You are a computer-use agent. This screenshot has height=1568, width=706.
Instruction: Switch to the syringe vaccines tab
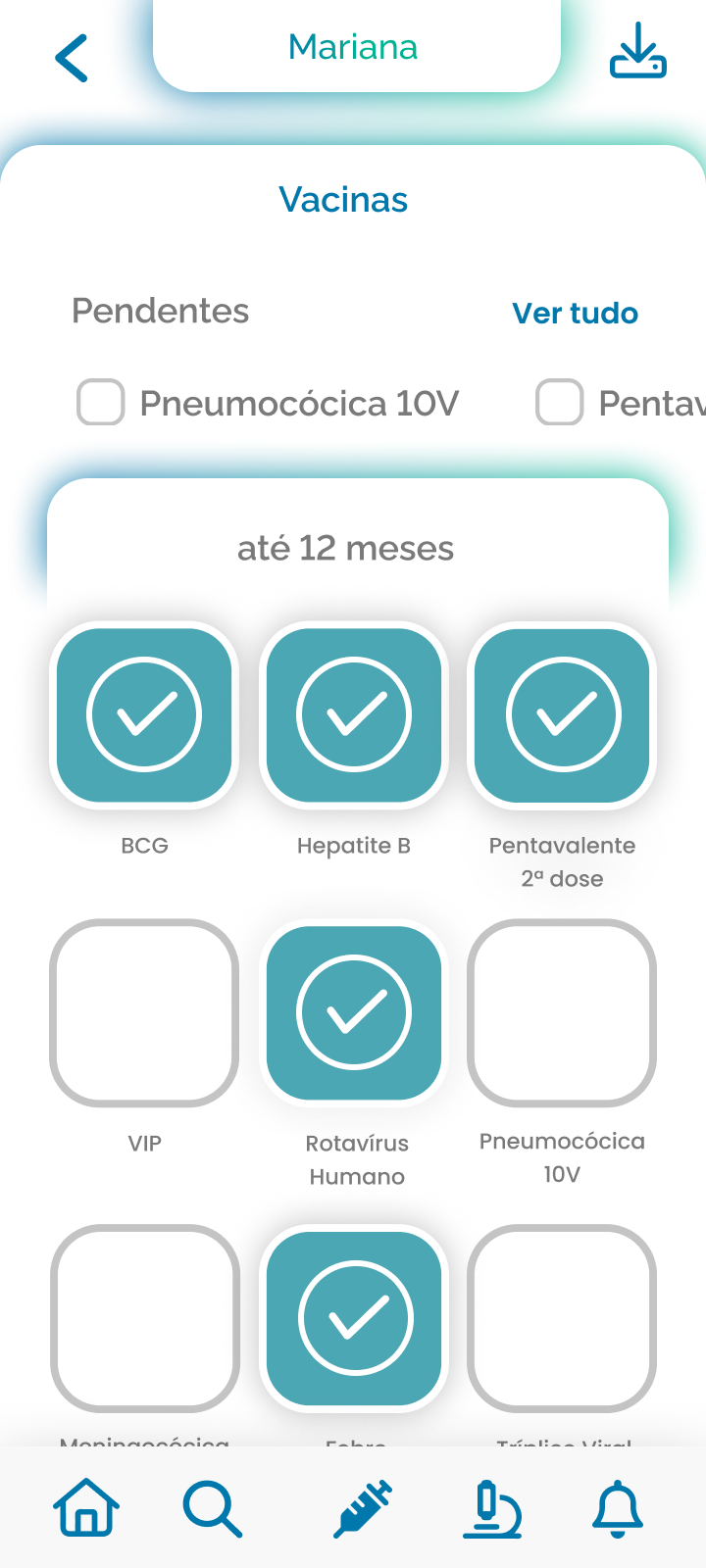click(363, 1509)
